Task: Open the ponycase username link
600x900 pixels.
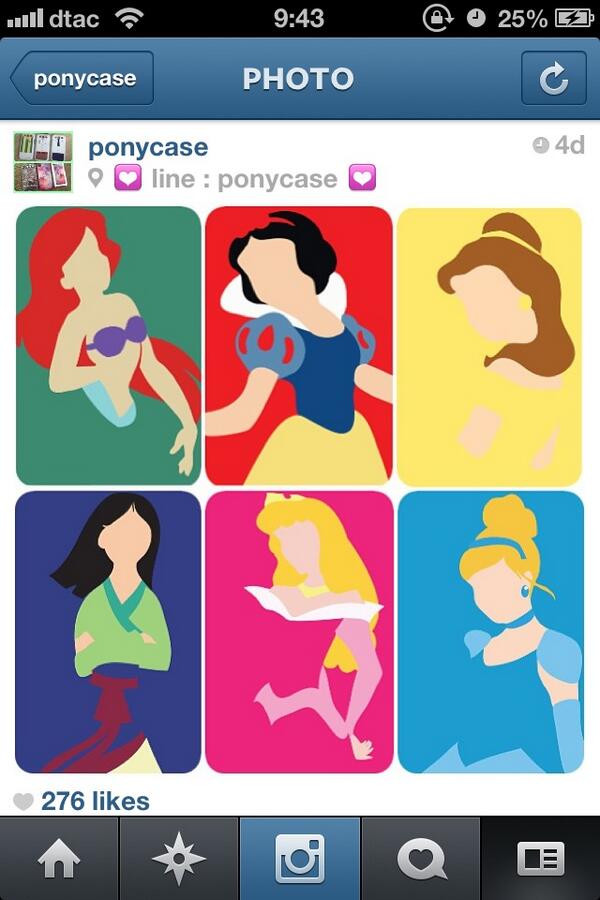Action: [x=148, y=147]
